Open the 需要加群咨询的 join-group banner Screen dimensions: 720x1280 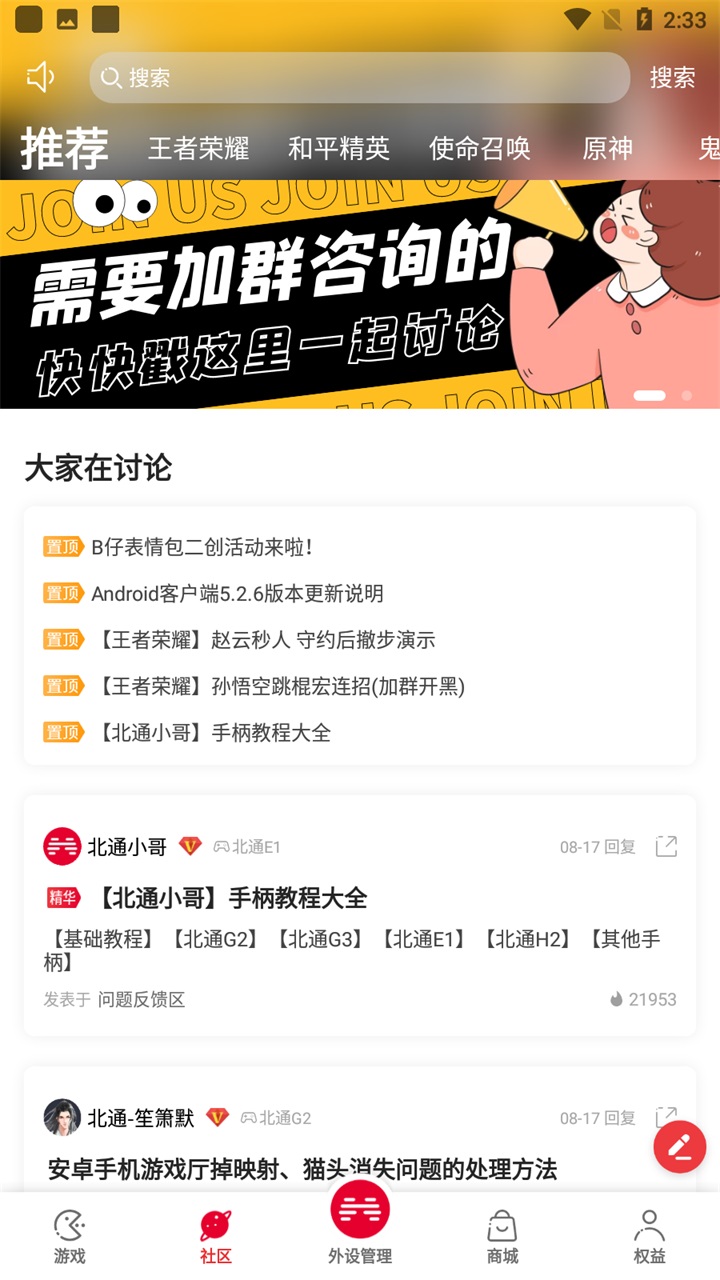coord(360,294)
